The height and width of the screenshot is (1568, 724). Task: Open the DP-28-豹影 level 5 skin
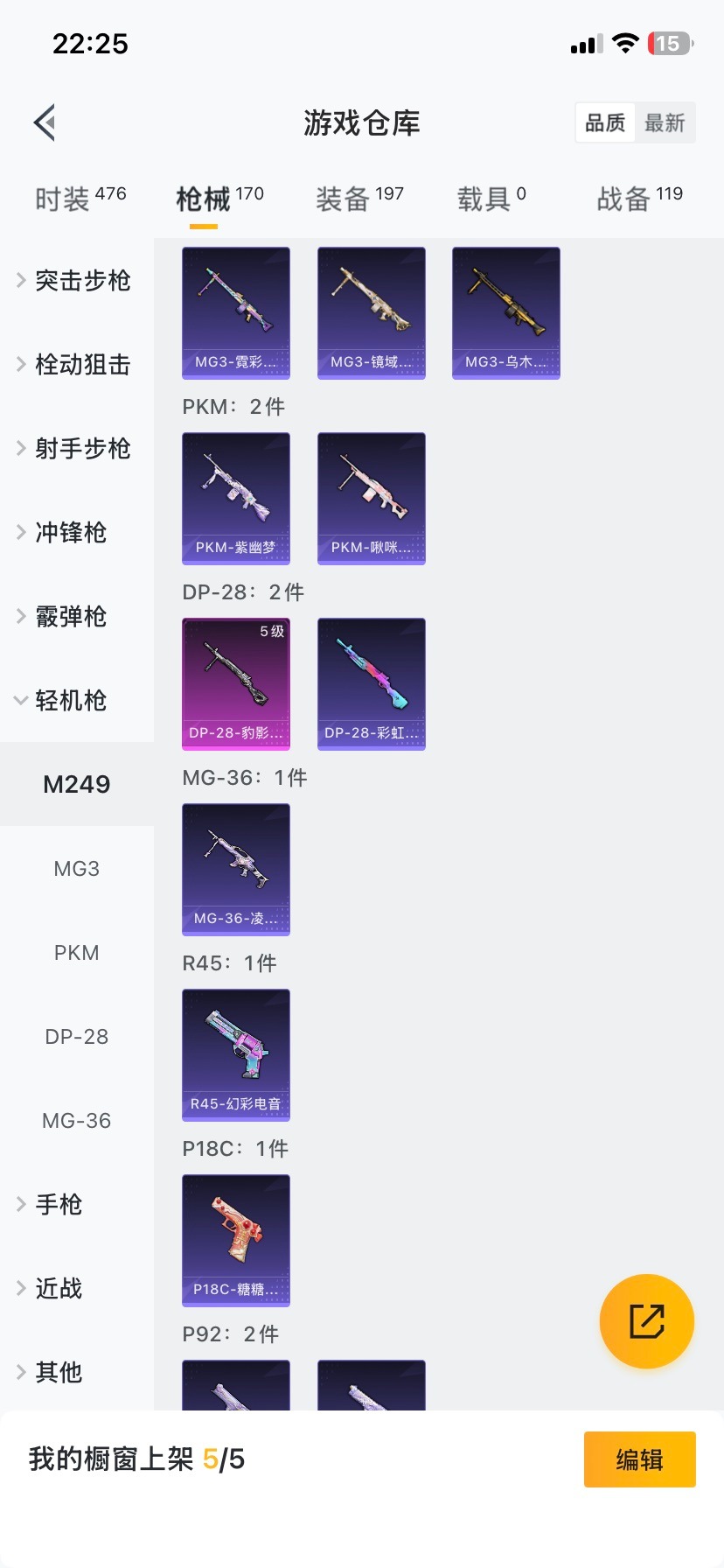coord(235,683)
